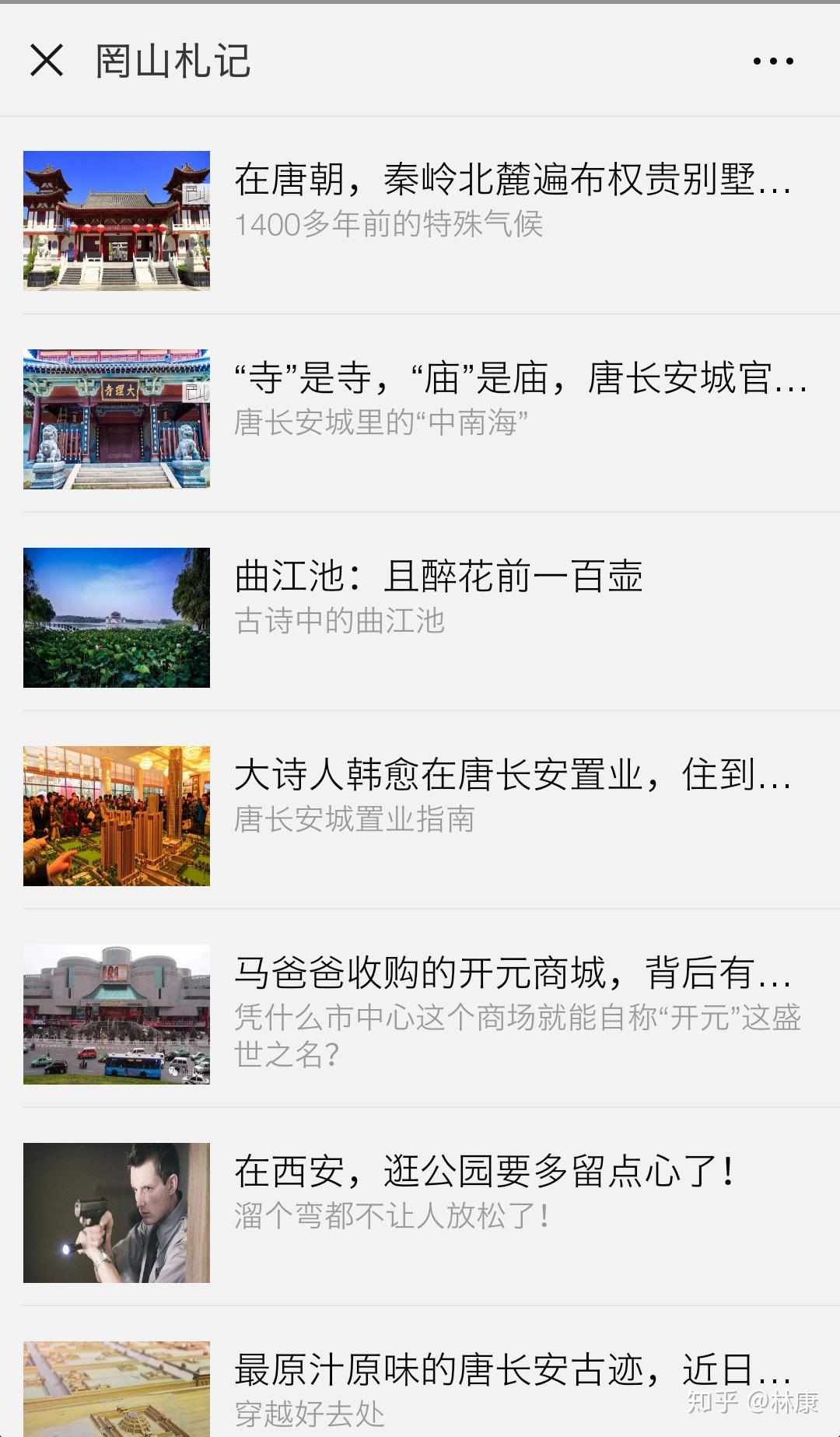Open 曲江池：且醉花前一百壶 article
This screenshot has height=1437, width=840.
click(439, 577)
